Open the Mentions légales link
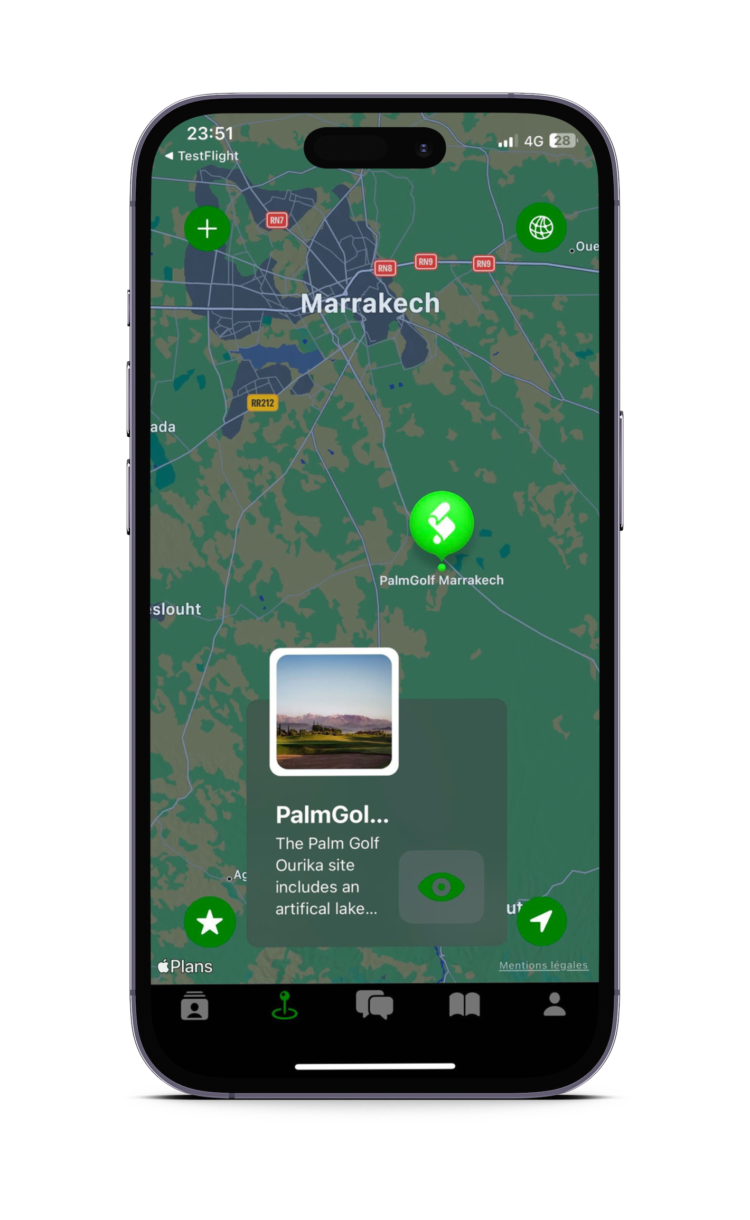This screenshot has height=1220, width=750. (543, 965)
